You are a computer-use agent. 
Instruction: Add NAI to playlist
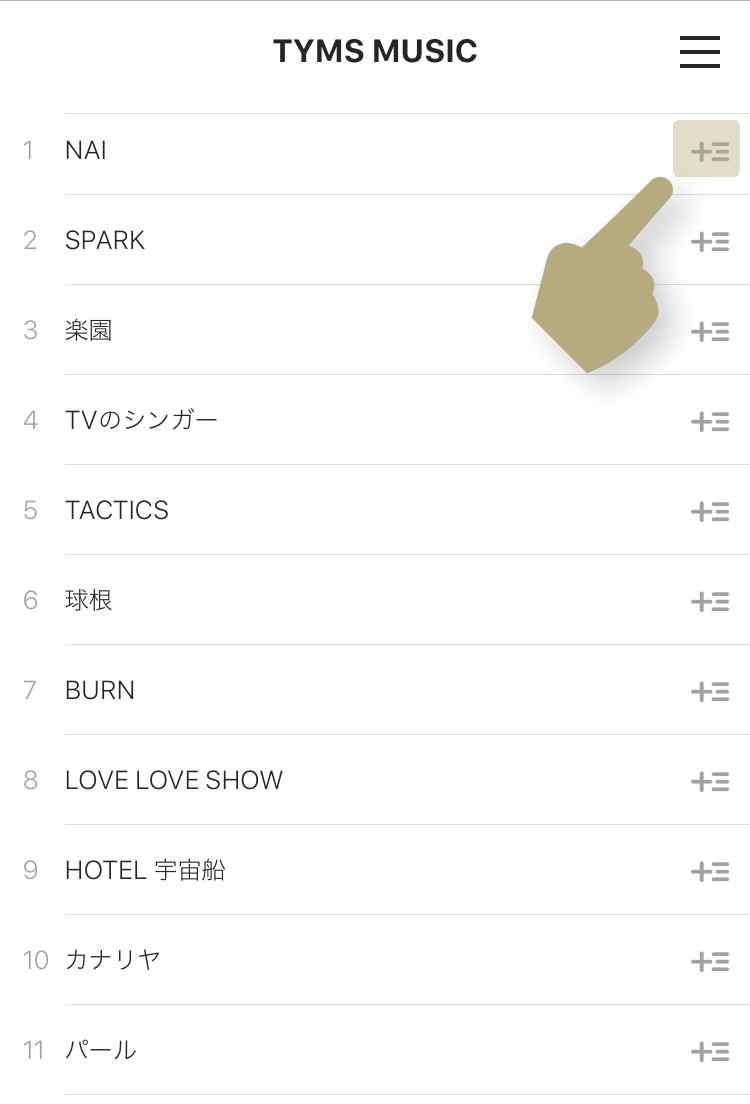709,151
